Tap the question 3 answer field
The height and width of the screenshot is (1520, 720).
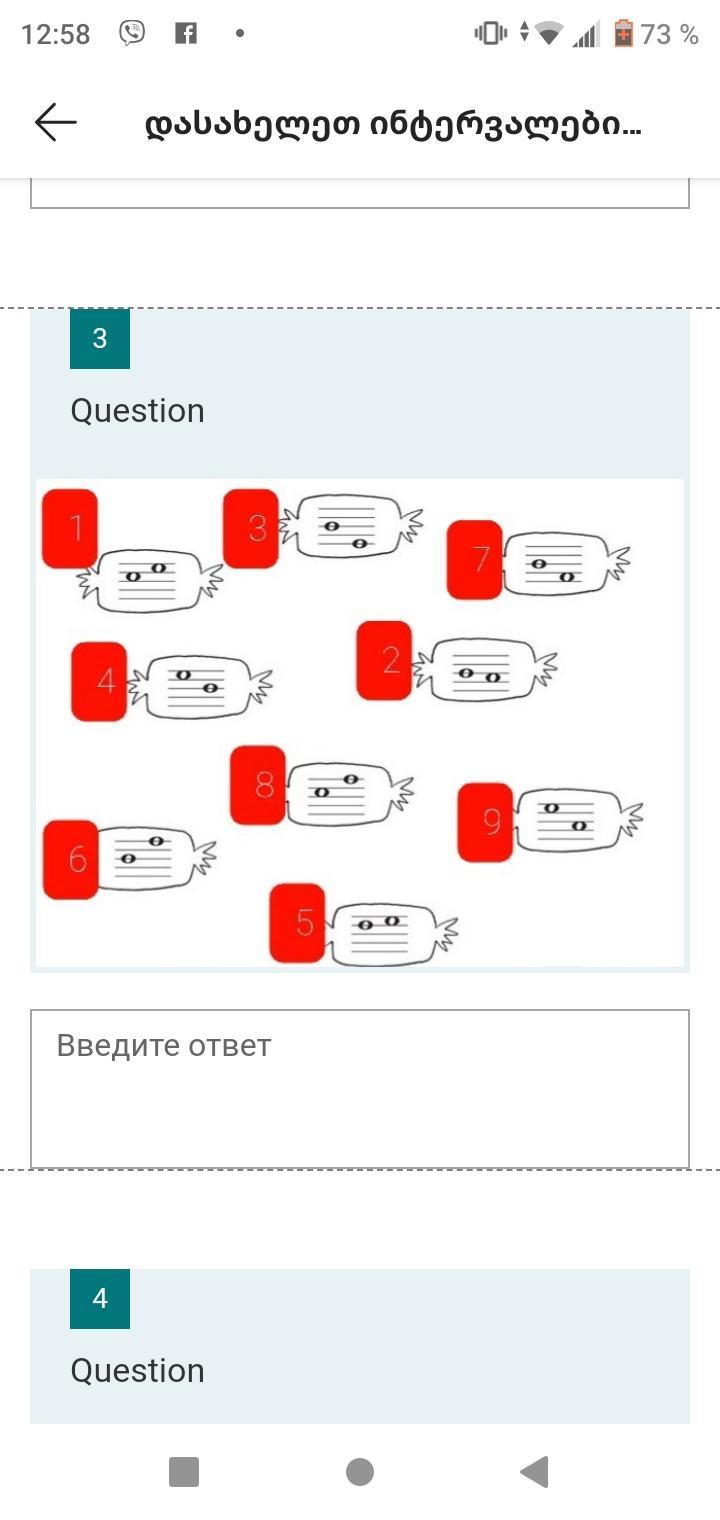point(360,1088)
